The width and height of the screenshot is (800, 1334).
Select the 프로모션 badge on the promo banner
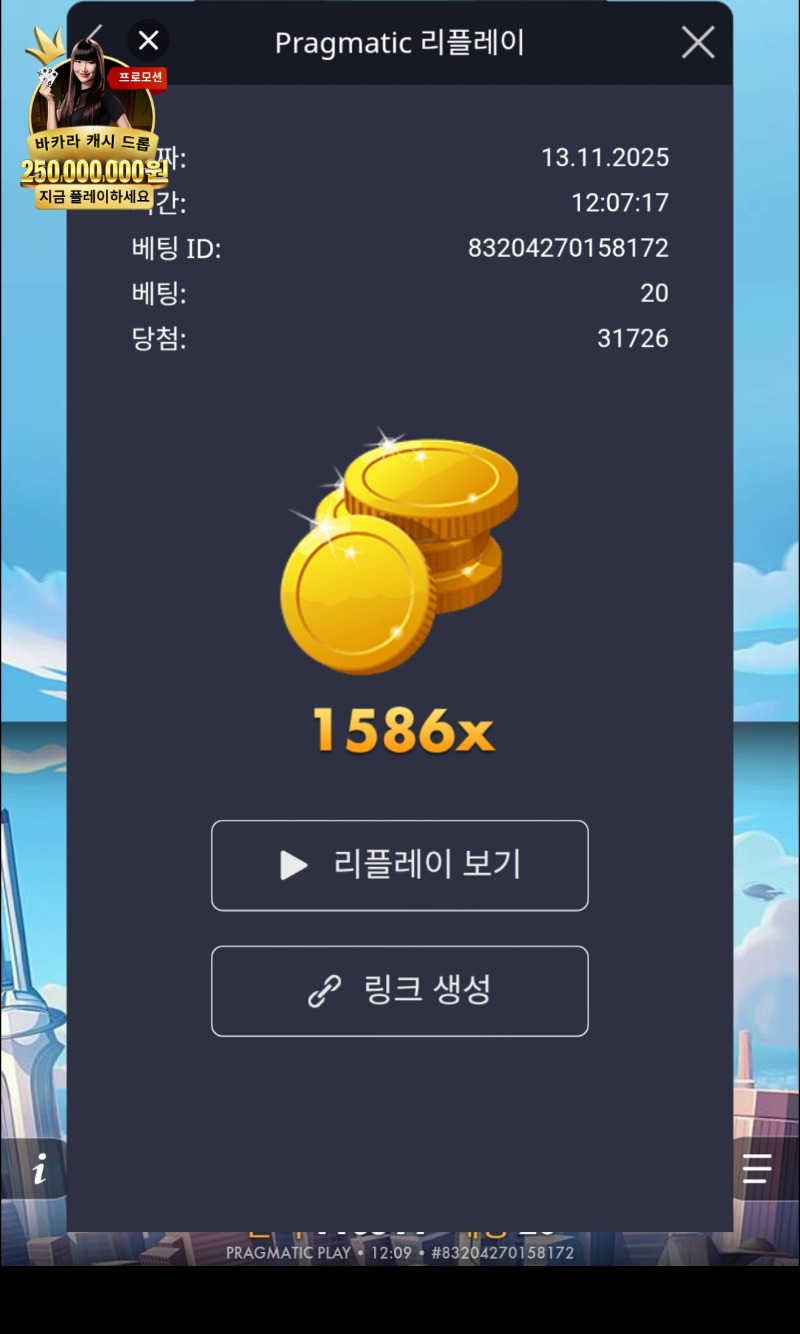point(135,79)
